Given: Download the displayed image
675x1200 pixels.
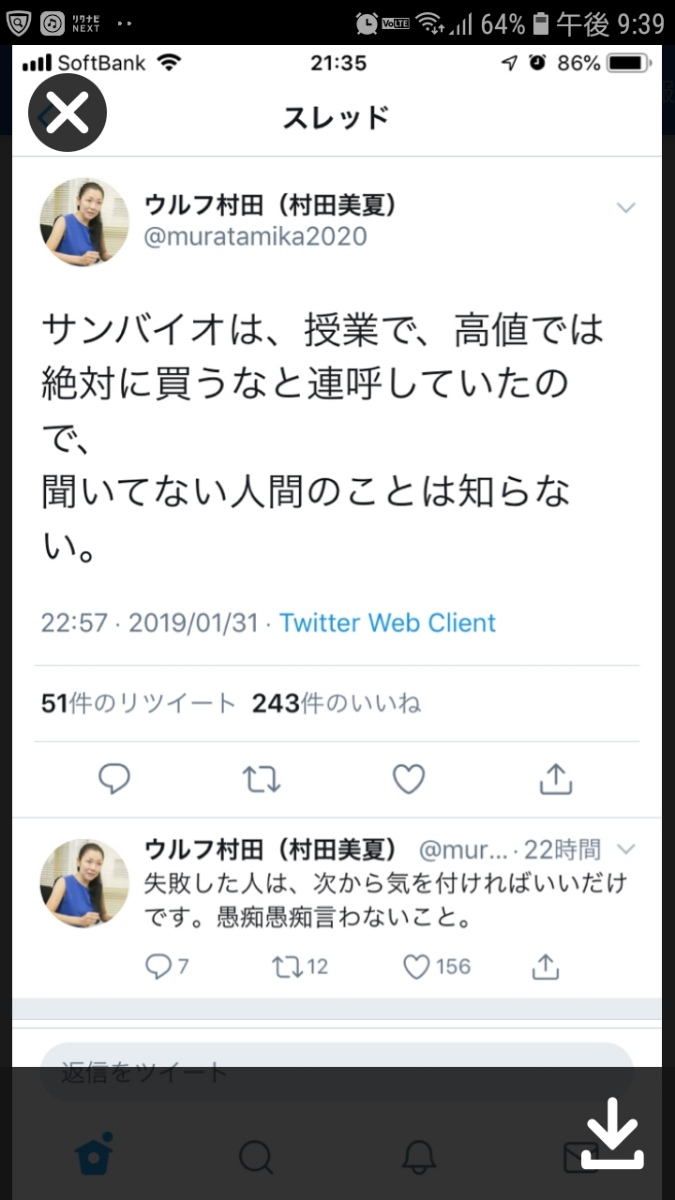Looking at the screenshot, I should click(613, 1133).
